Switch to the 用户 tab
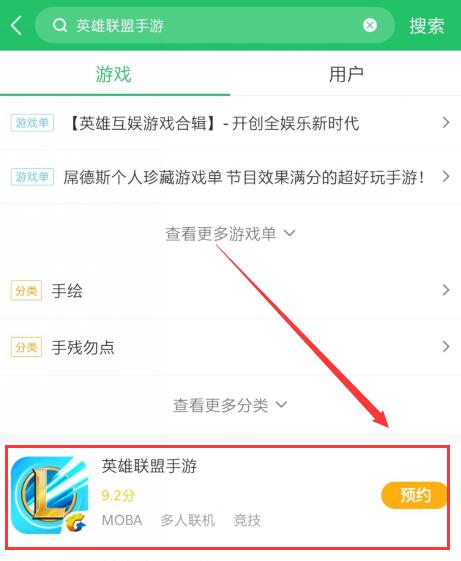The width and height of the screenshot is (461, 561). (346, 74)
